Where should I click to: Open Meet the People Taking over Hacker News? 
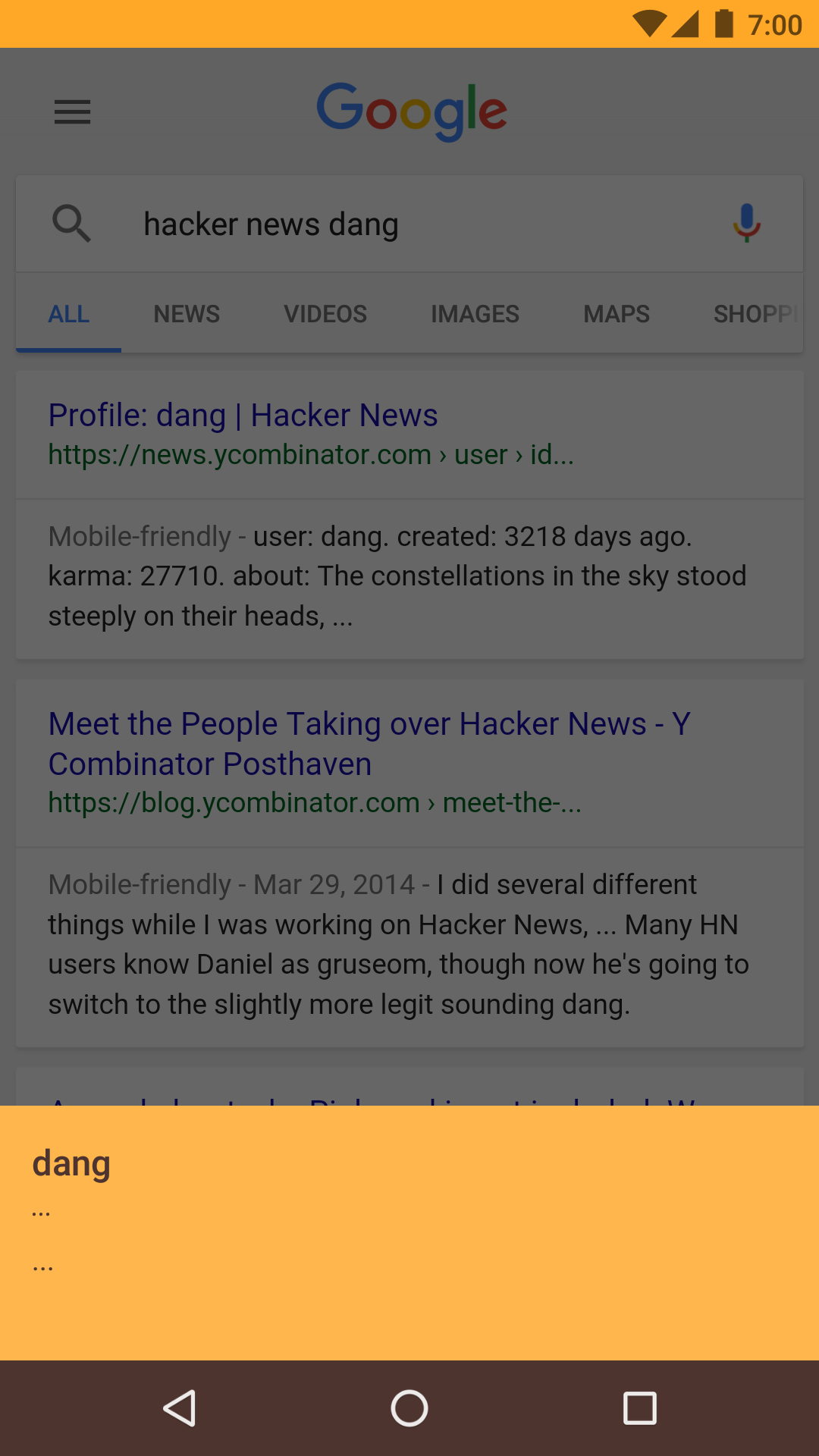coord(369,743)
